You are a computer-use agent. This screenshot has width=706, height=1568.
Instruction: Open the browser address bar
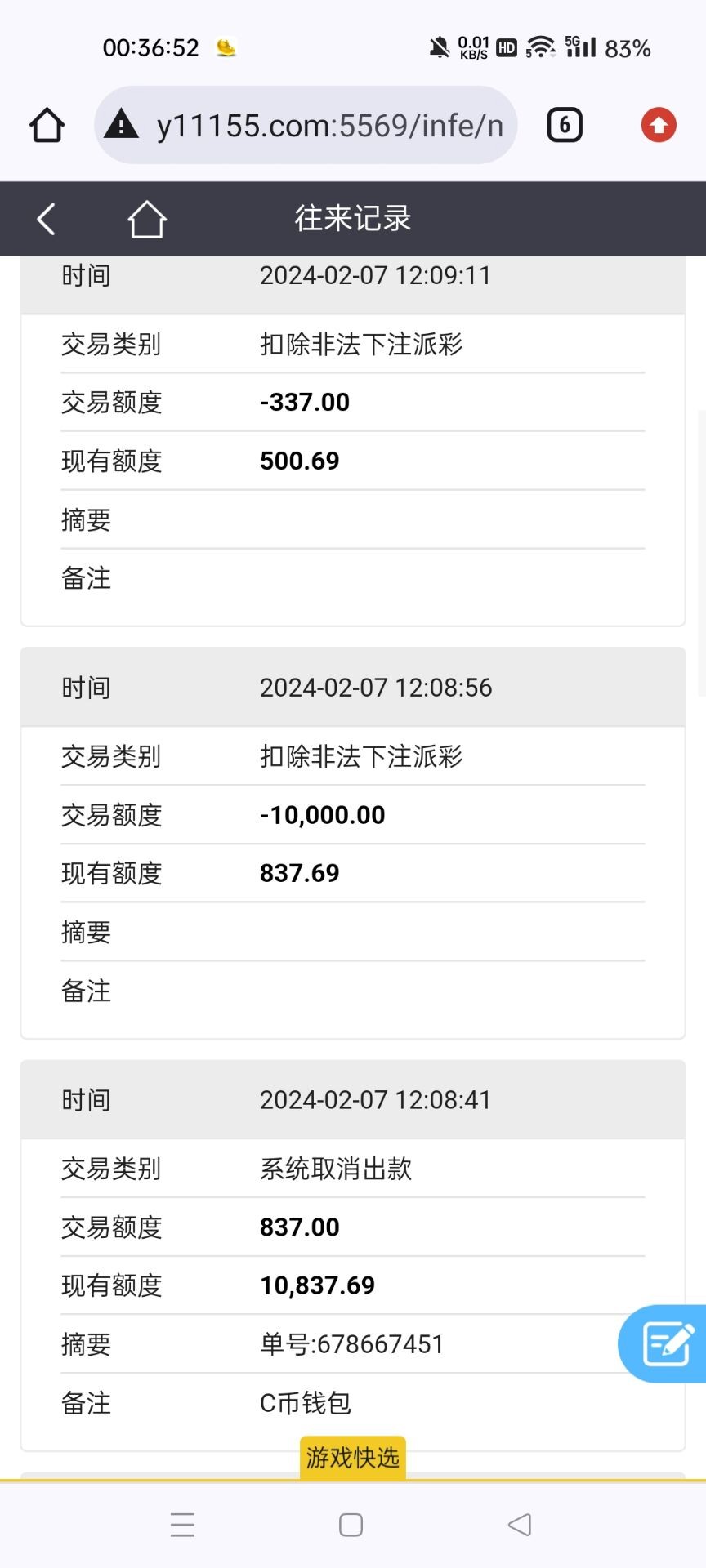327,126
